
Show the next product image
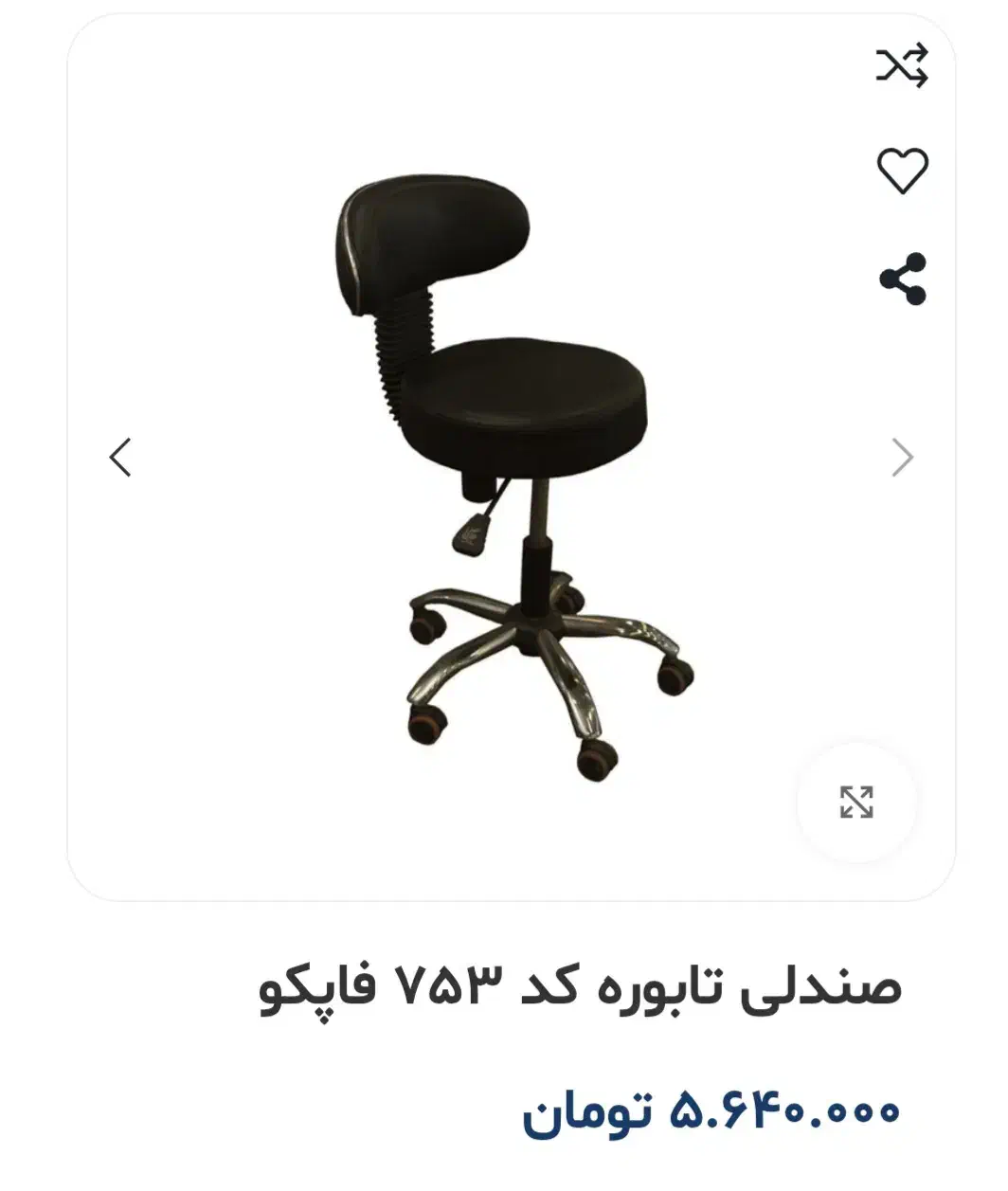pyautogui.click(x=903, y=458)
